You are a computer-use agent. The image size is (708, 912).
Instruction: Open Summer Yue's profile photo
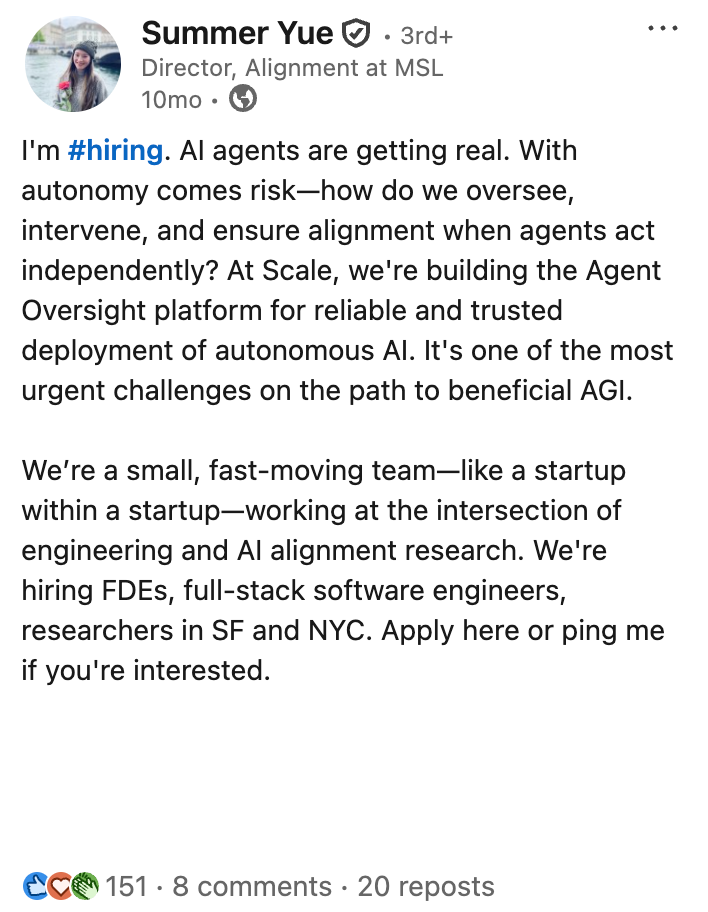click(71, 63)
